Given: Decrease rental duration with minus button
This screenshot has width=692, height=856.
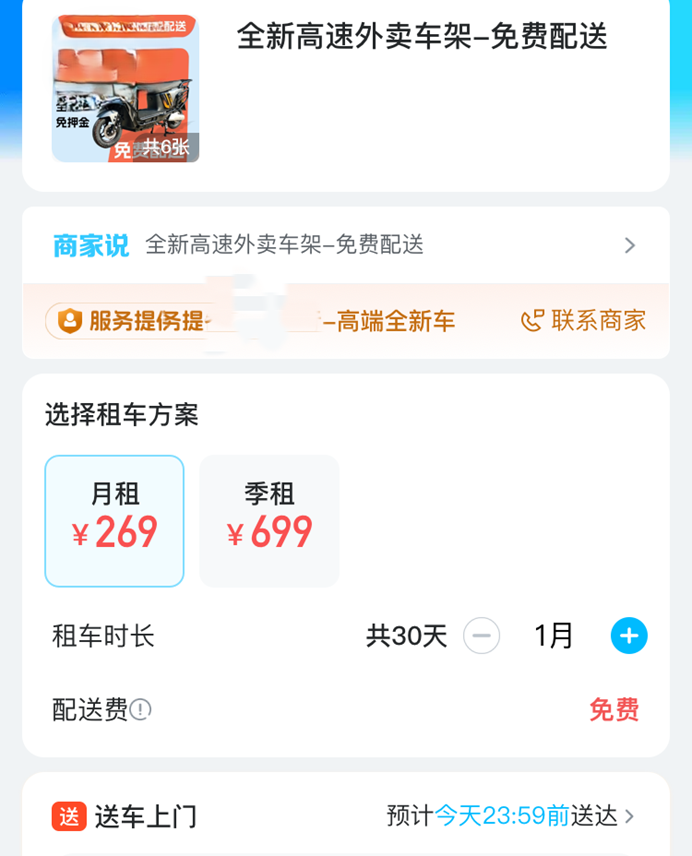Looking at the screenshot, I should tap(481, 636).
